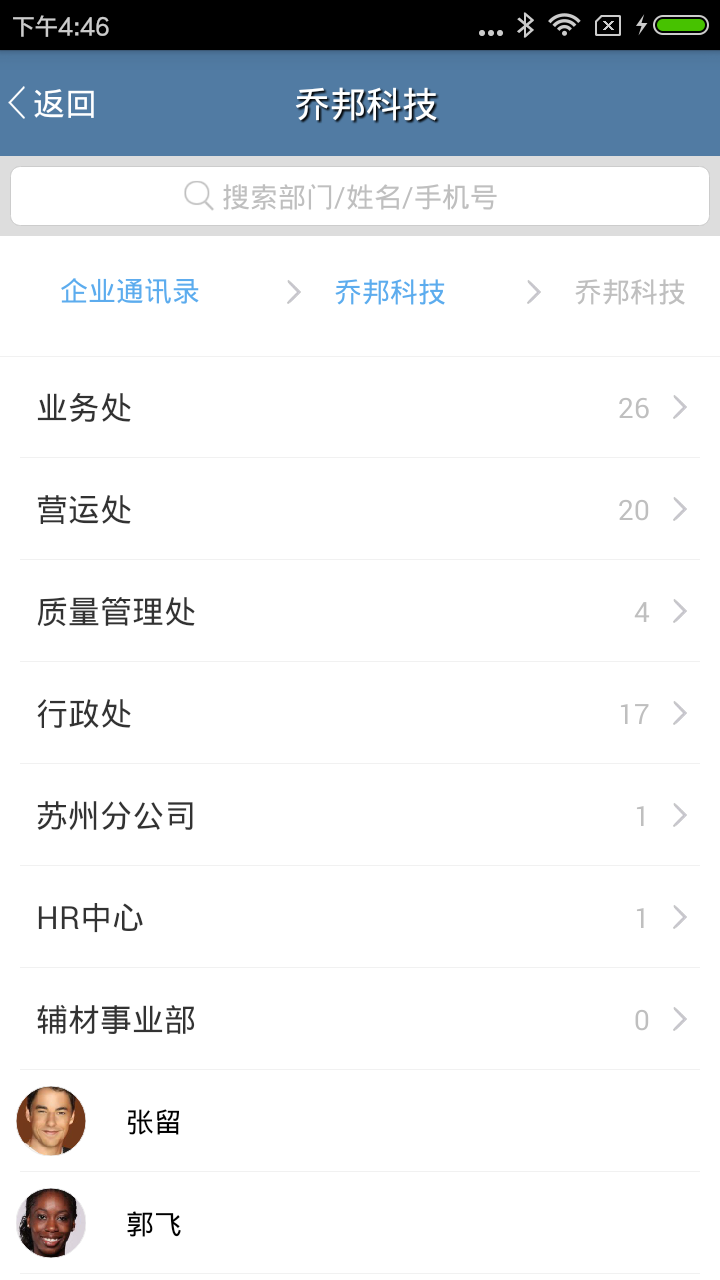View the 行政处 department
Viewport: 720px width, 1280px height.
tap(360, 714)
